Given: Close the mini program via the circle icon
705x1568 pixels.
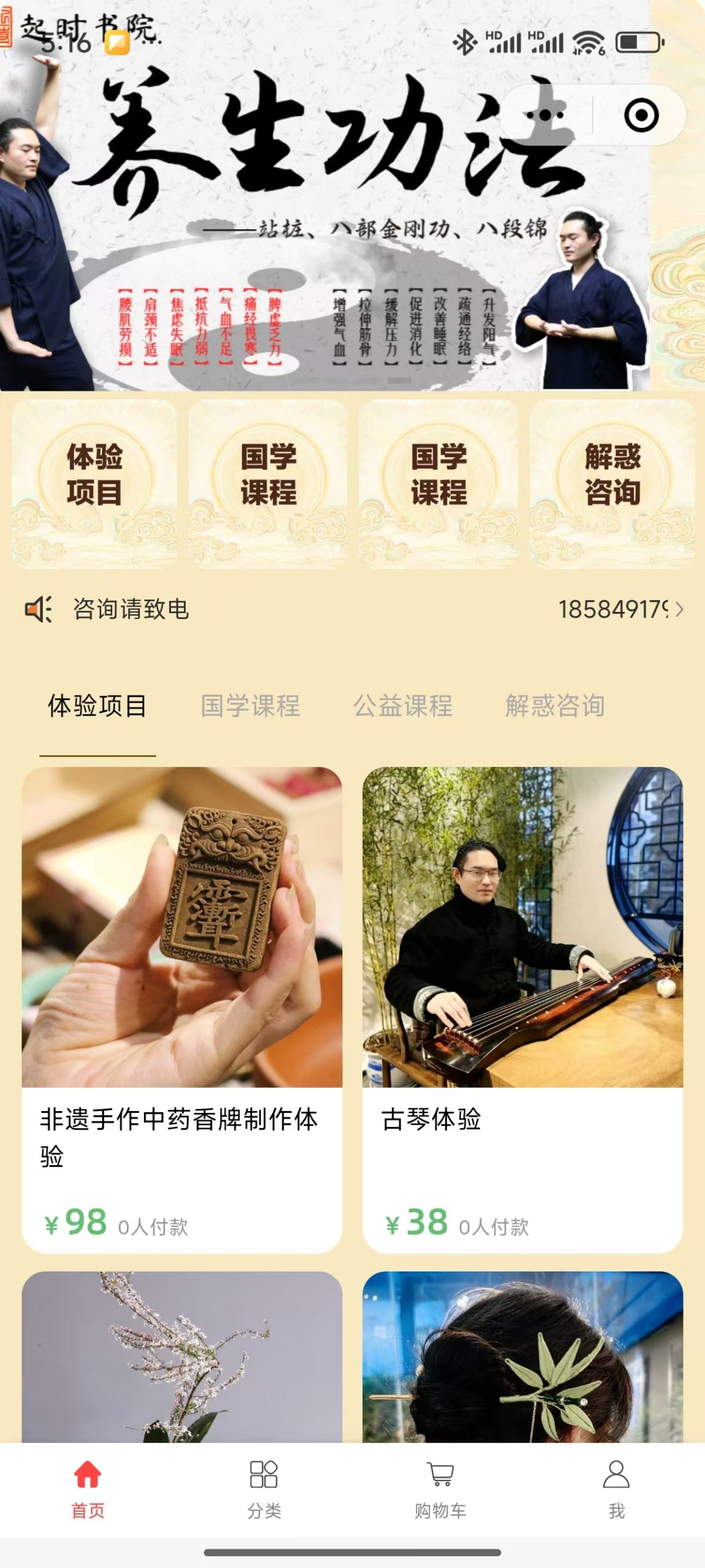Looking at the screenshot, I should coord(641,115).
